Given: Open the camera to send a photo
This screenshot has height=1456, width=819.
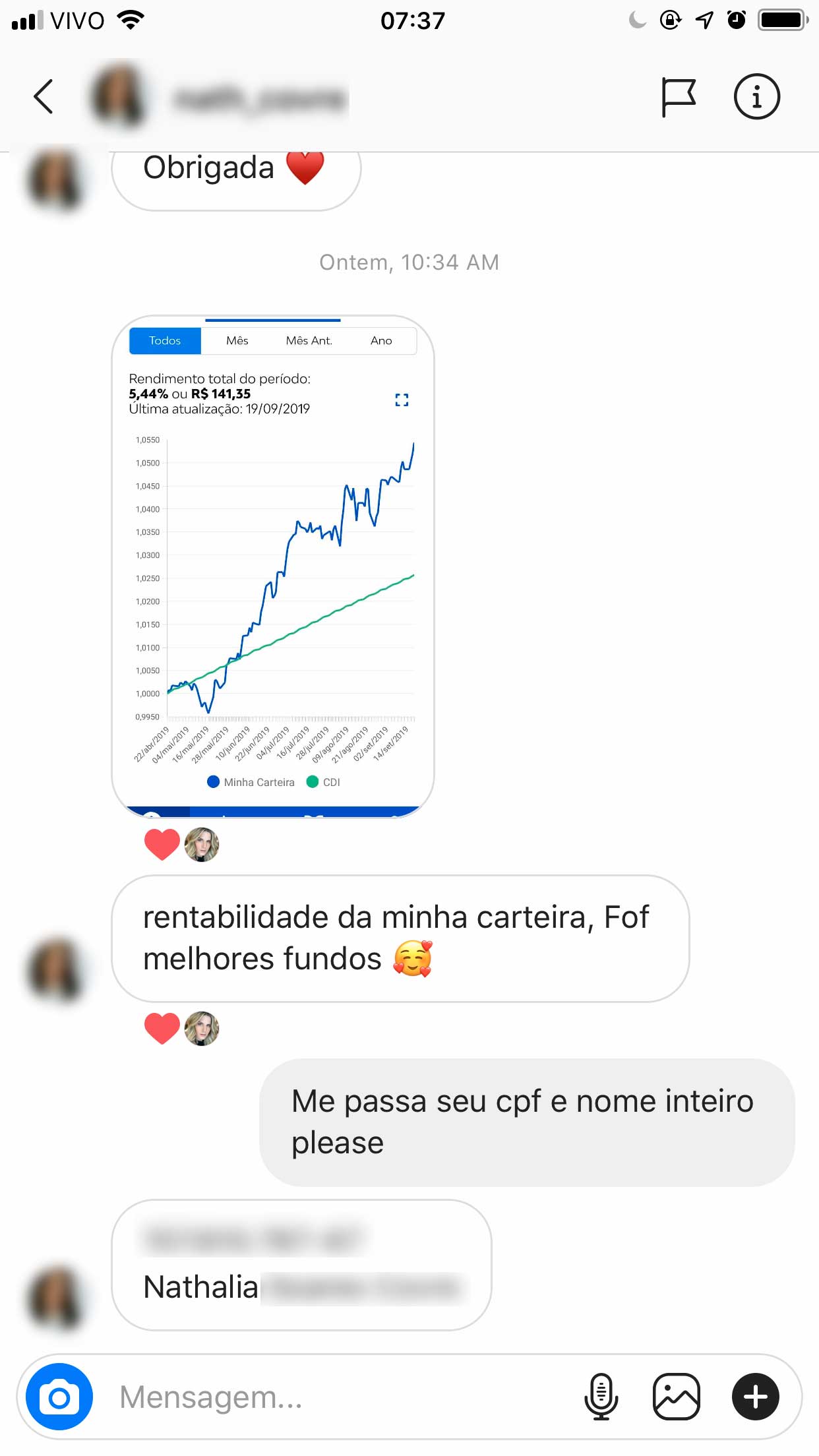Looking at the screenshot, I should click(x=59, y=1397).
